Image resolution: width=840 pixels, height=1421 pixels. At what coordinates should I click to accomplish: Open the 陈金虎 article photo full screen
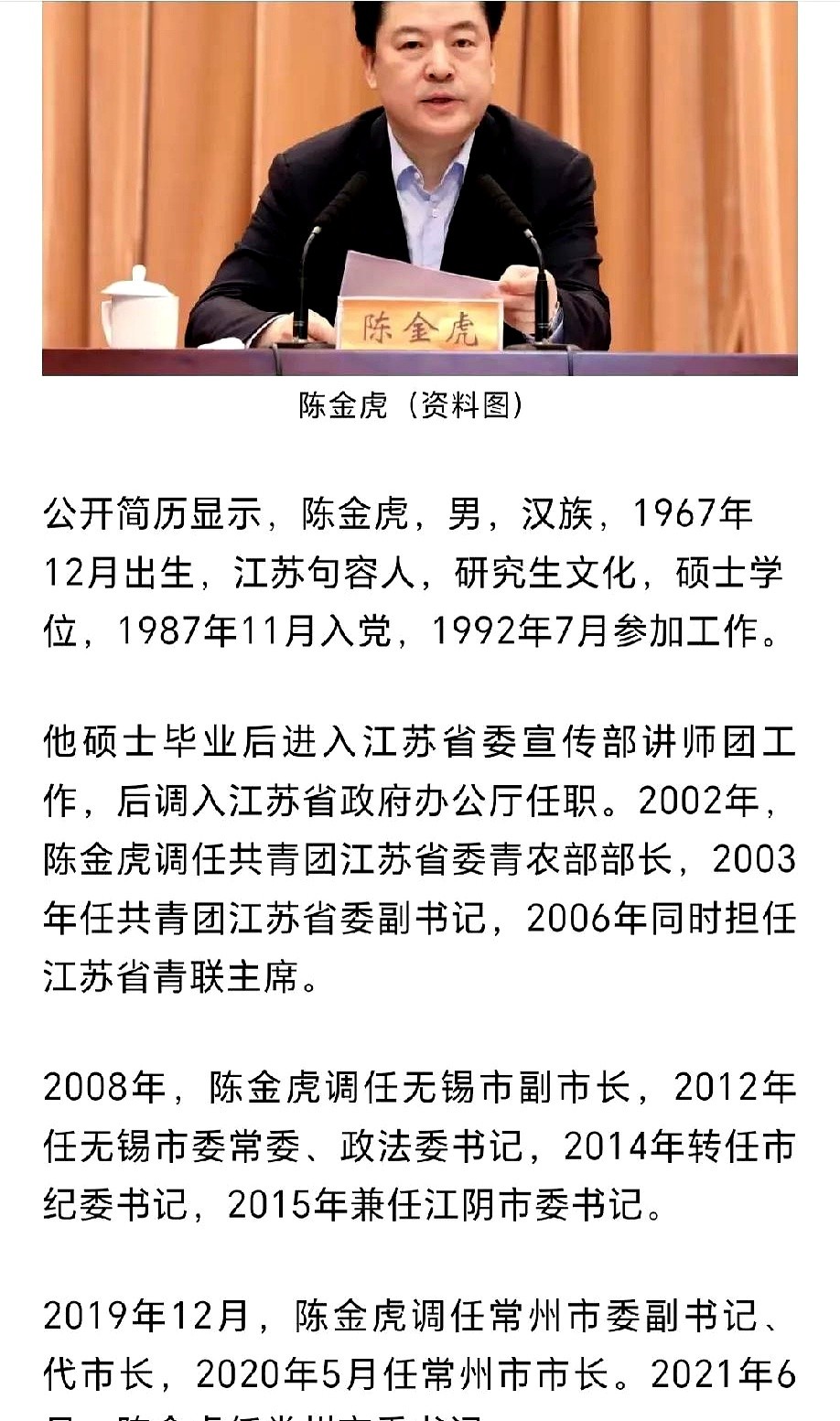click(x=420, y=188)
